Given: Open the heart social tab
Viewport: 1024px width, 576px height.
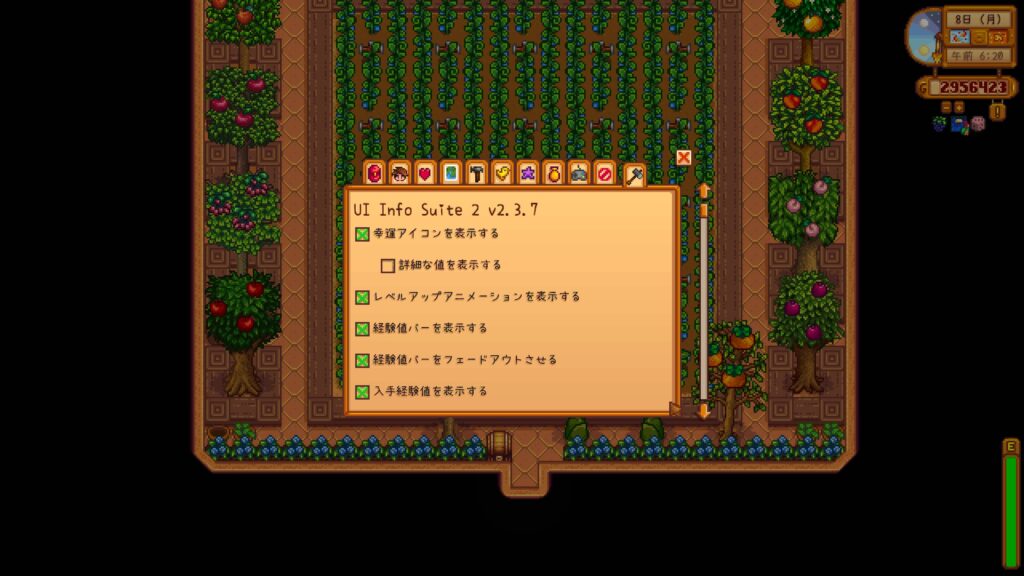Looking at the screenshot, I should pos(426,173).
